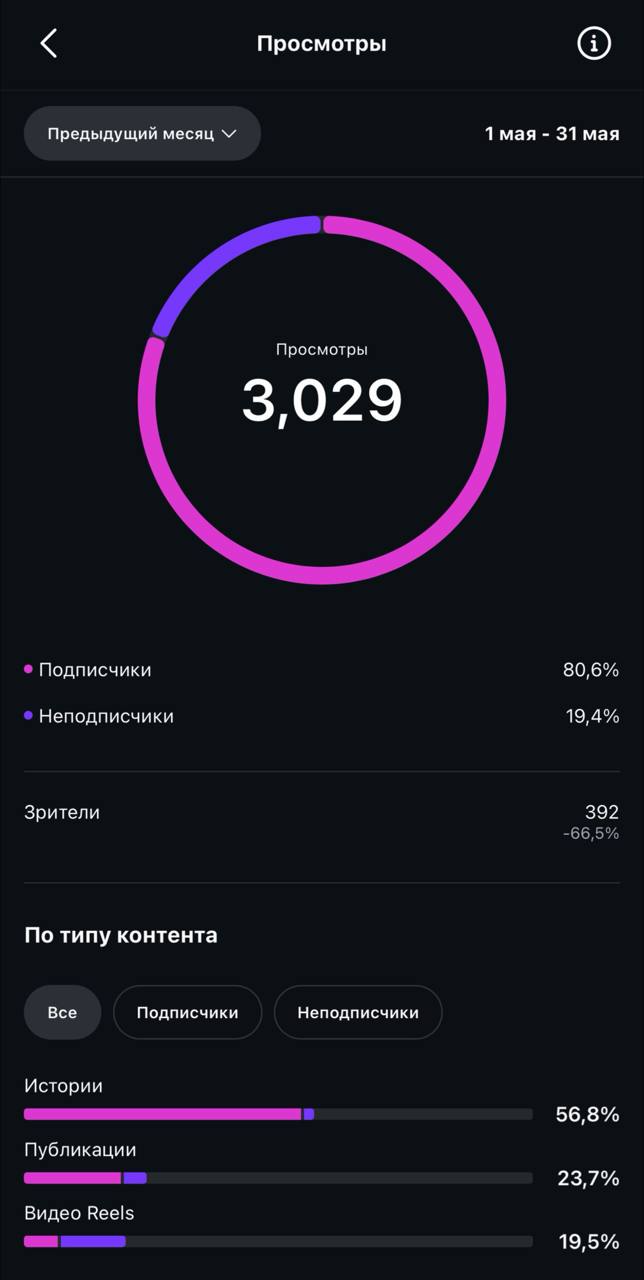Screen dimensions: 644x1280
Task: Open the info icon for Просмотры
Action: [x=594, y=43]
